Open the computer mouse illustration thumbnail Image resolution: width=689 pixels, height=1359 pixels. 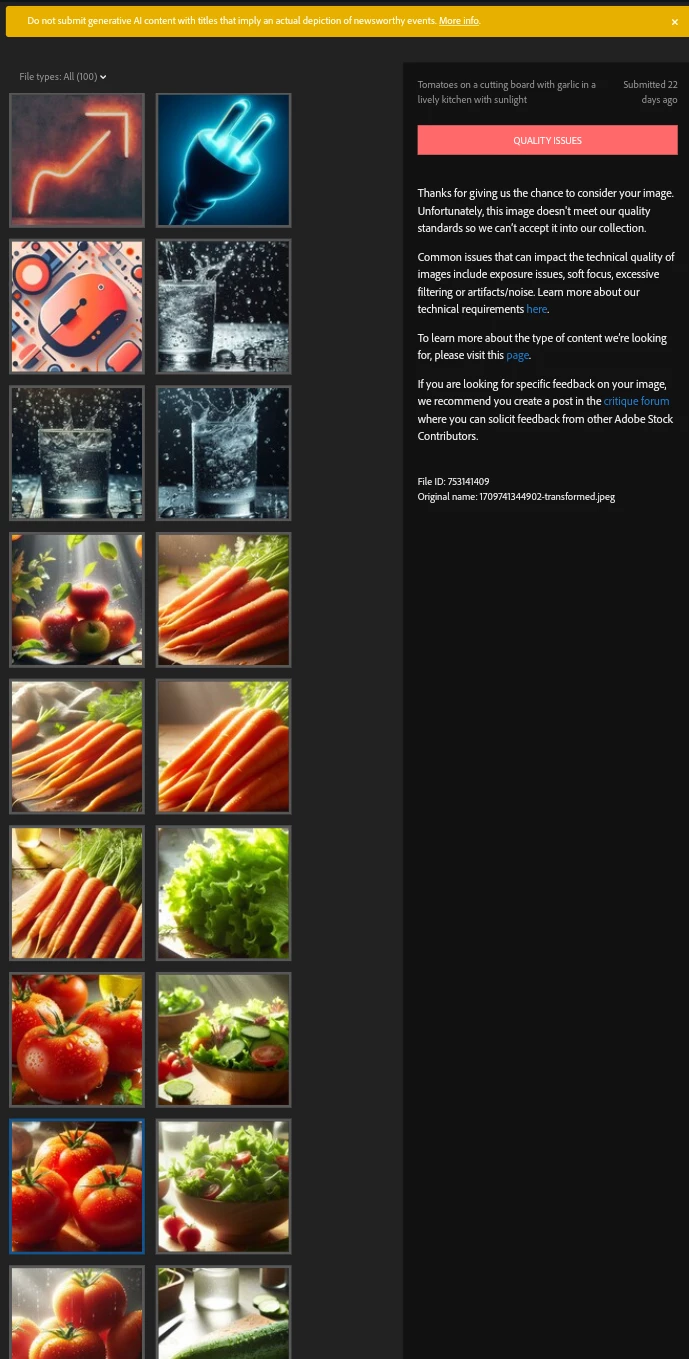click(x=77, y=306)
